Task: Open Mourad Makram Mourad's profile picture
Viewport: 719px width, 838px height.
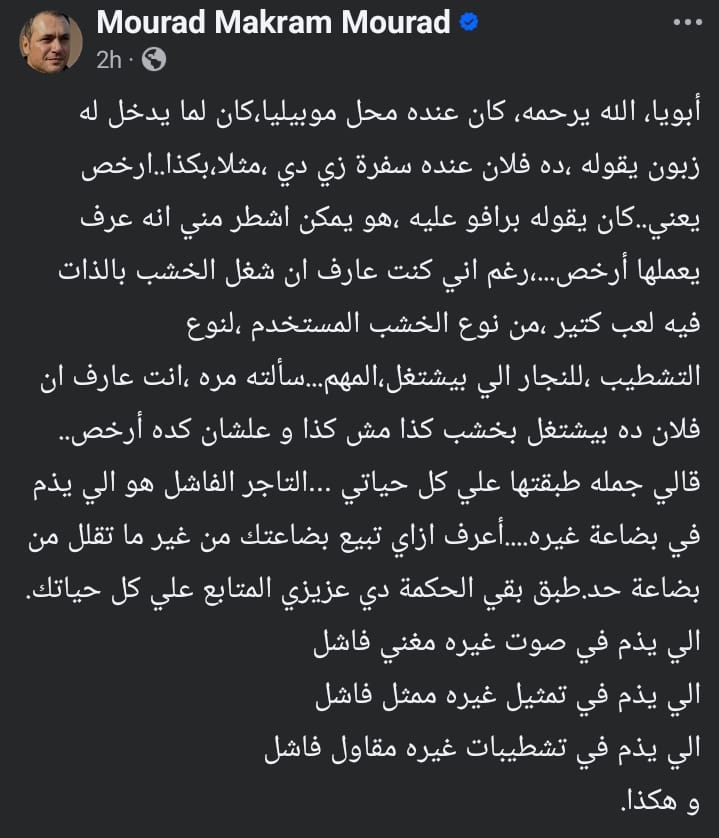Action: (51, 43)
